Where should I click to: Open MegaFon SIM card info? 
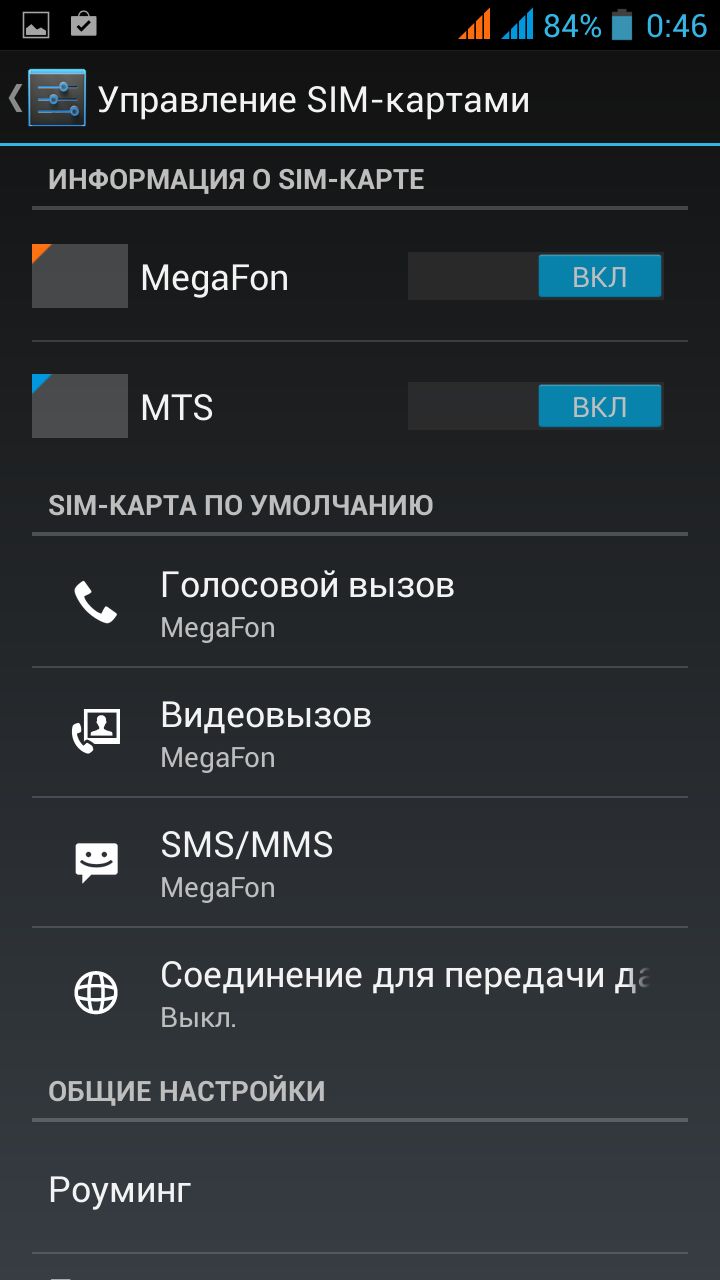pyautogui.click(x=214, y=277)
